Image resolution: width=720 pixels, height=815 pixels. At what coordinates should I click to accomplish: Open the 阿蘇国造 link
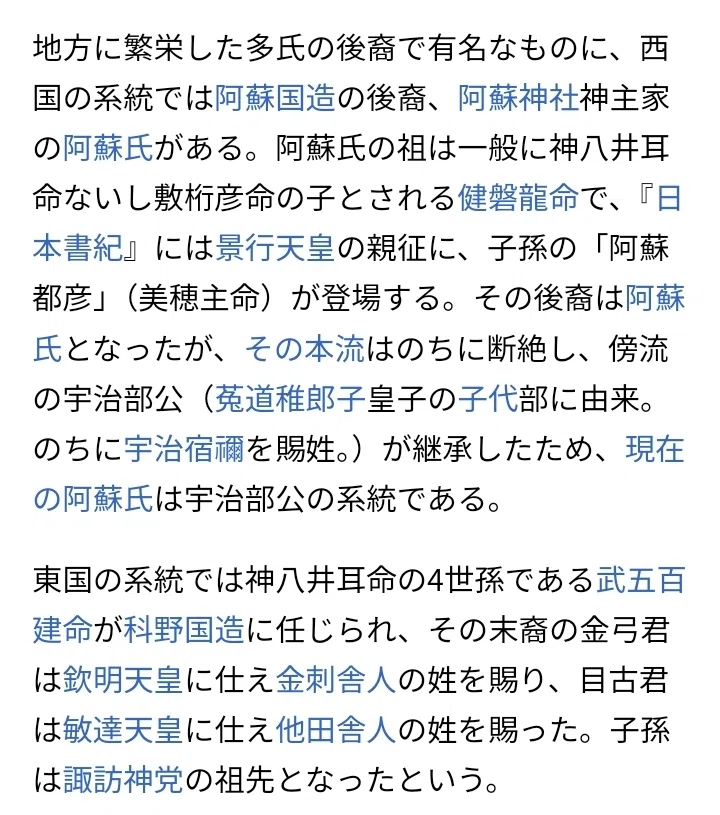click(x=275, y=98)
